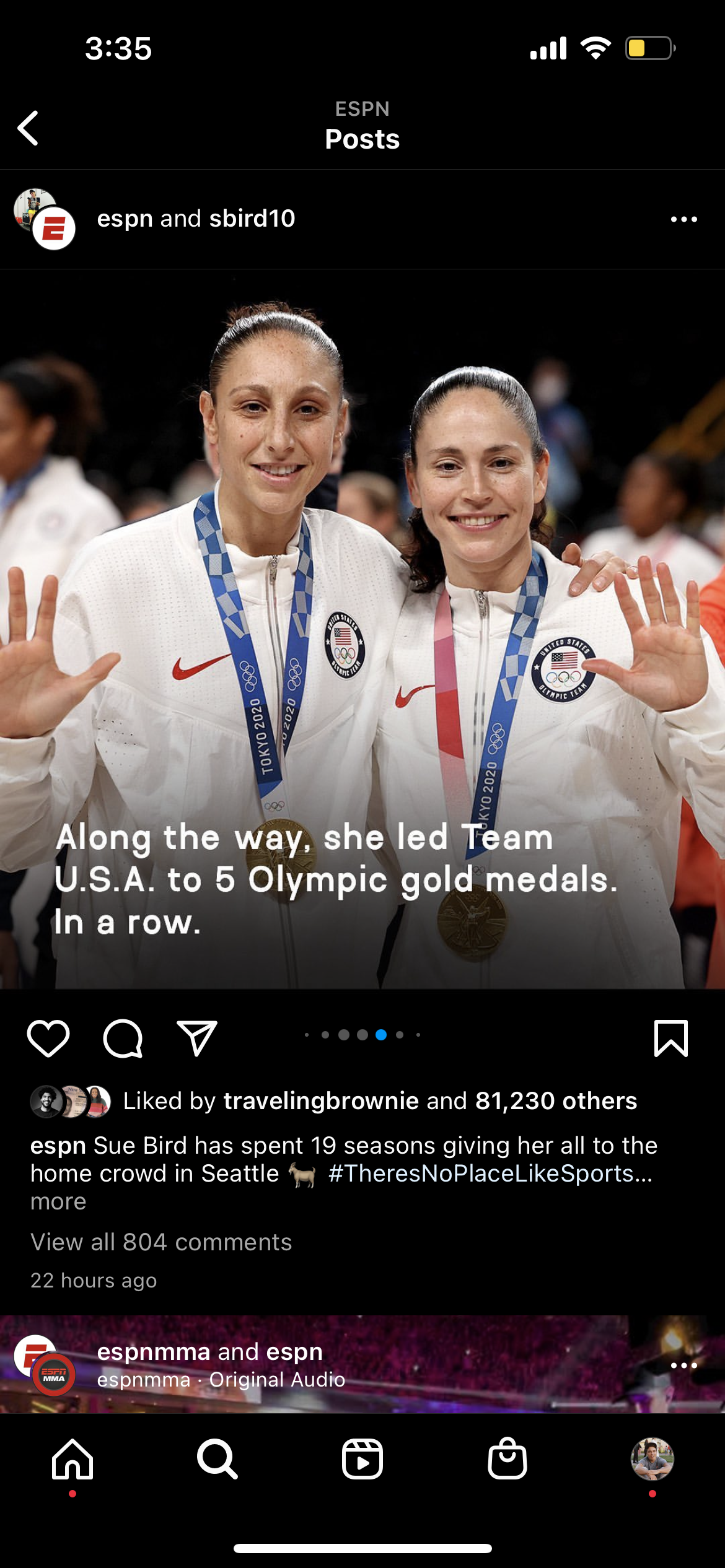This screenshot has height=1568, width=725.
Task: Open the espn profile avatar in post header
Action: click(53, 229)
